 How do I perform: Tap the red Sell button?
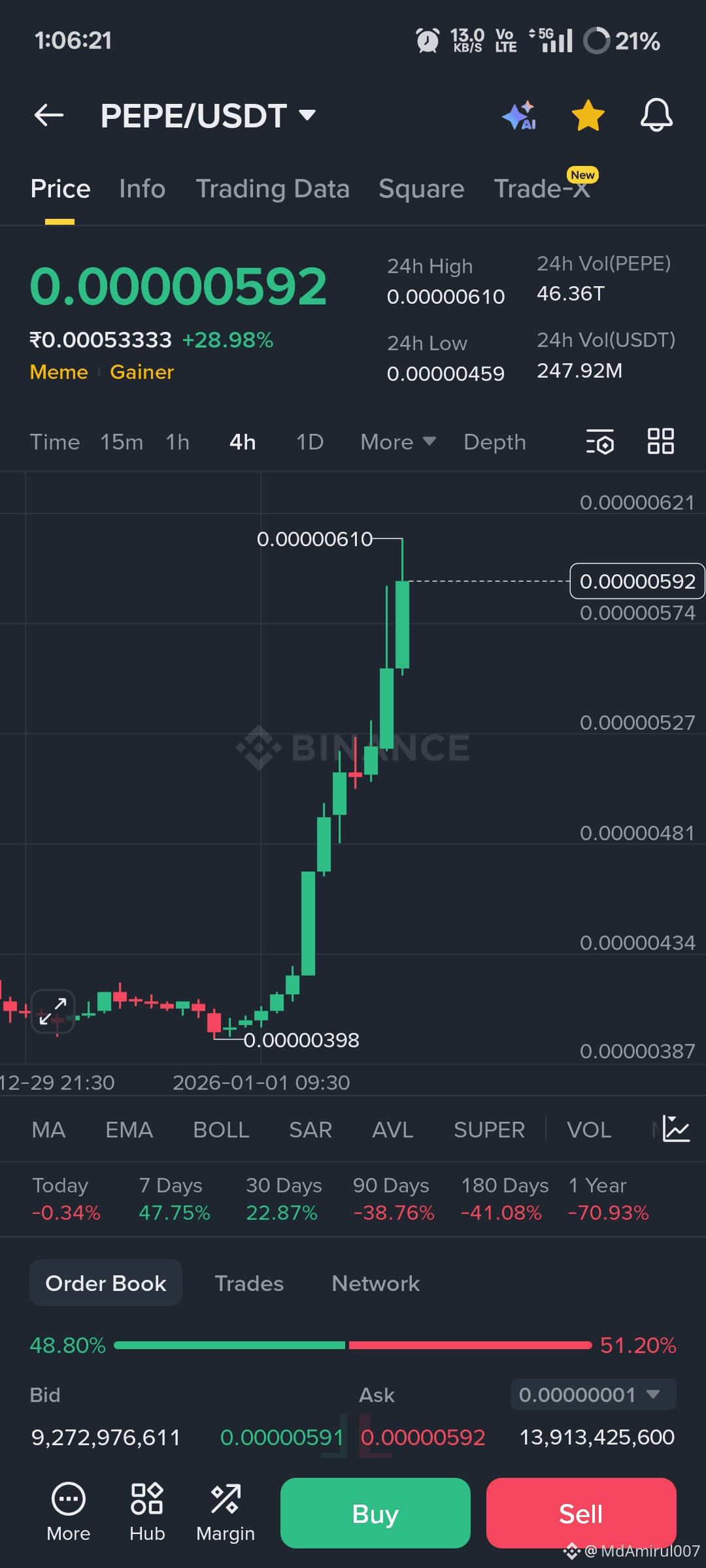click(x=580, y=1513)
